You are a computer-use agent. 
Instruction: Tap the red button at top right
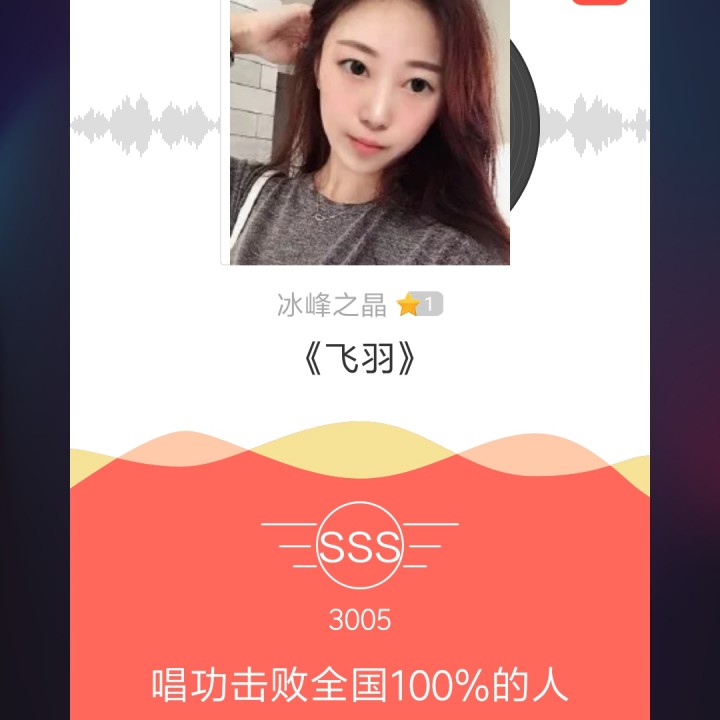(600, 3)
